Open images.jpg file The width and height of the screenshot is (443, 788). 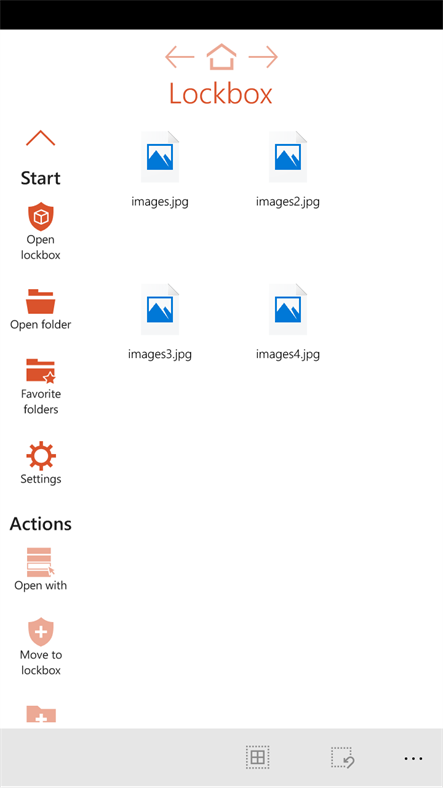point(160,169)
